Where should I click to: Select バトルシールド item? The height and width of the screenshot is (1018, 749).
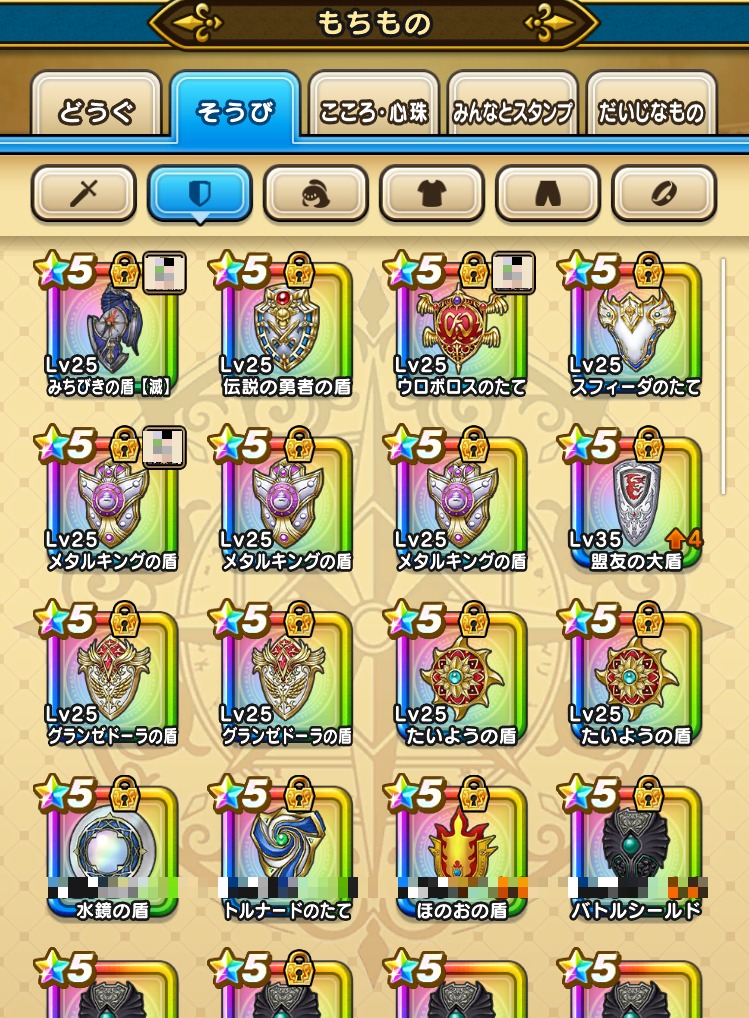(635, 853)
